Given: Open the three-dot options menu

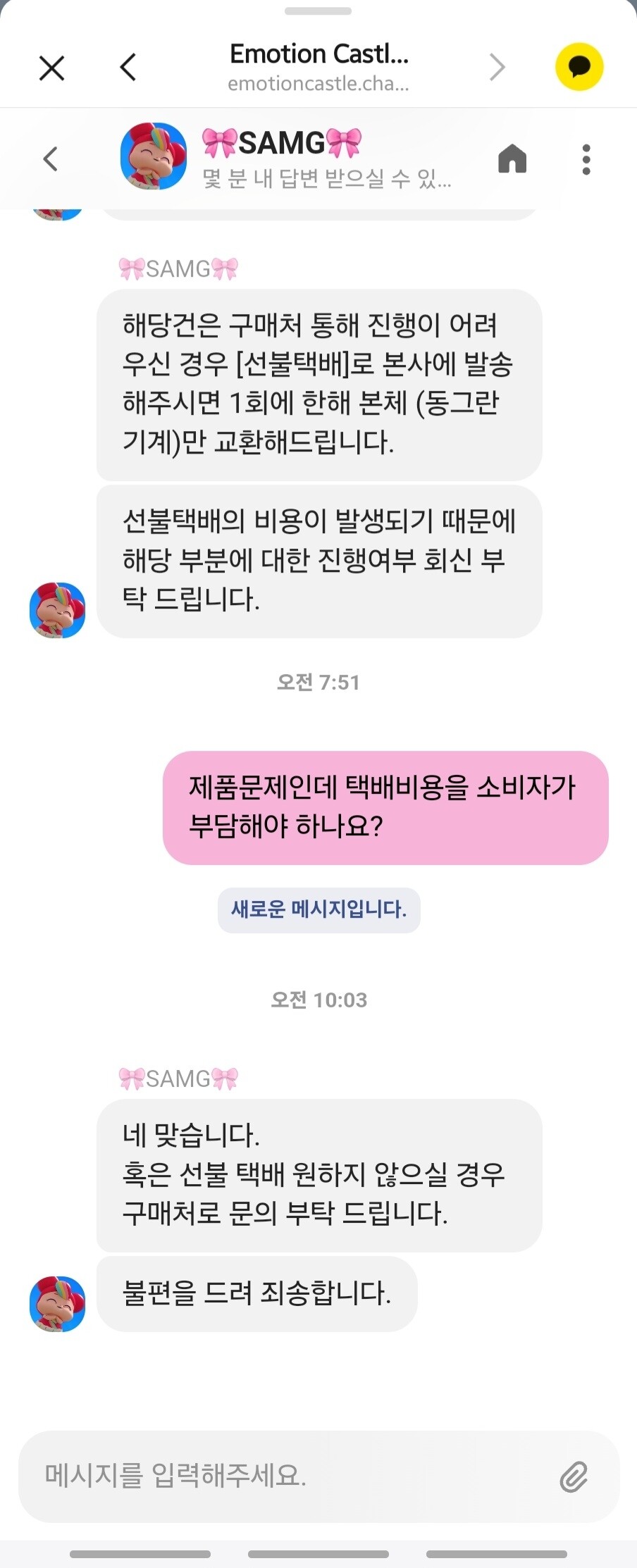Looking at the screenshot, I should [586, 159].
